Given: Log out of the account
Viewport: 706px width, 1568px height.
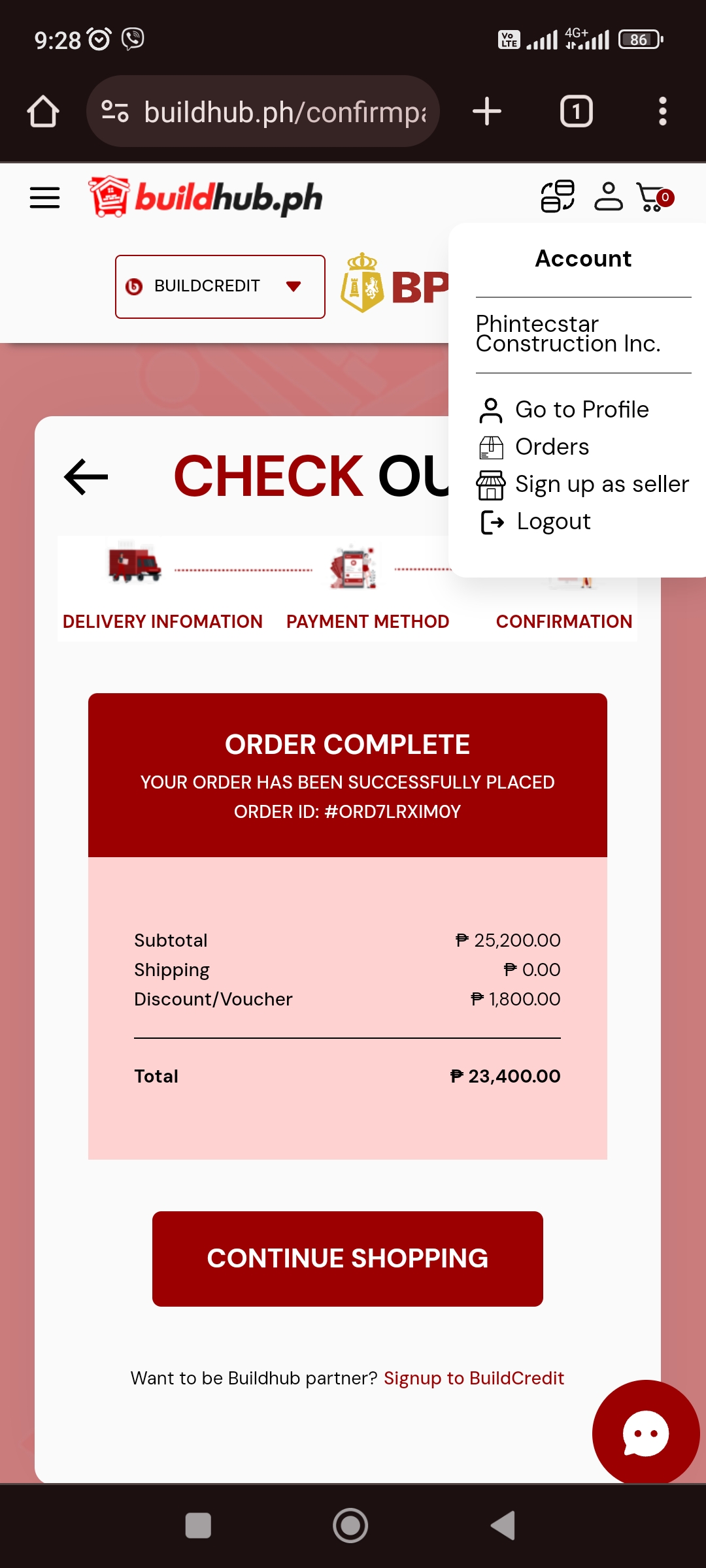Looking at the screenshot, I should pos(553,521).
